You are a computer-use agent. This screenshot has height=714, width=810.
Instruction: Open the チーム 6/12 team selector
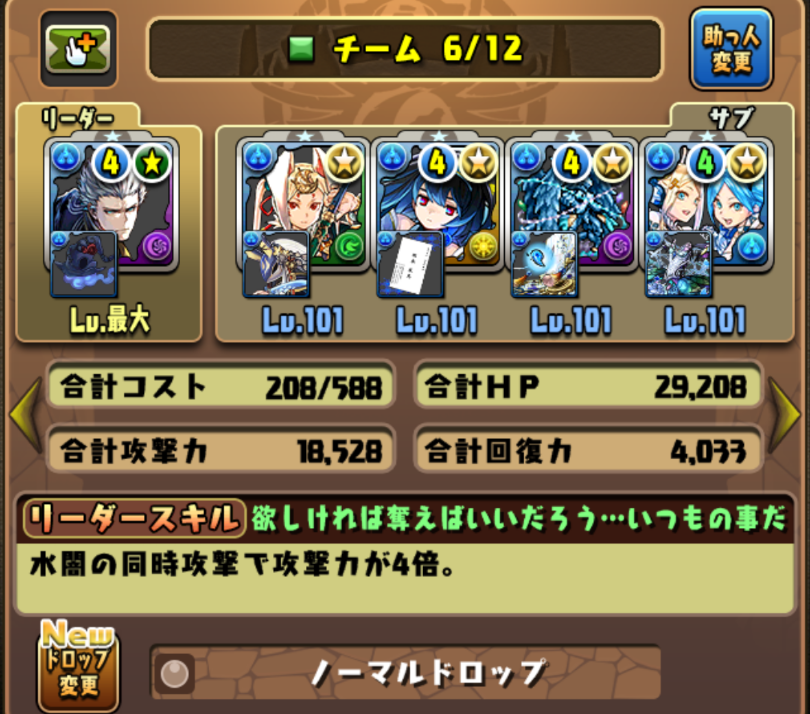point(405,48)
